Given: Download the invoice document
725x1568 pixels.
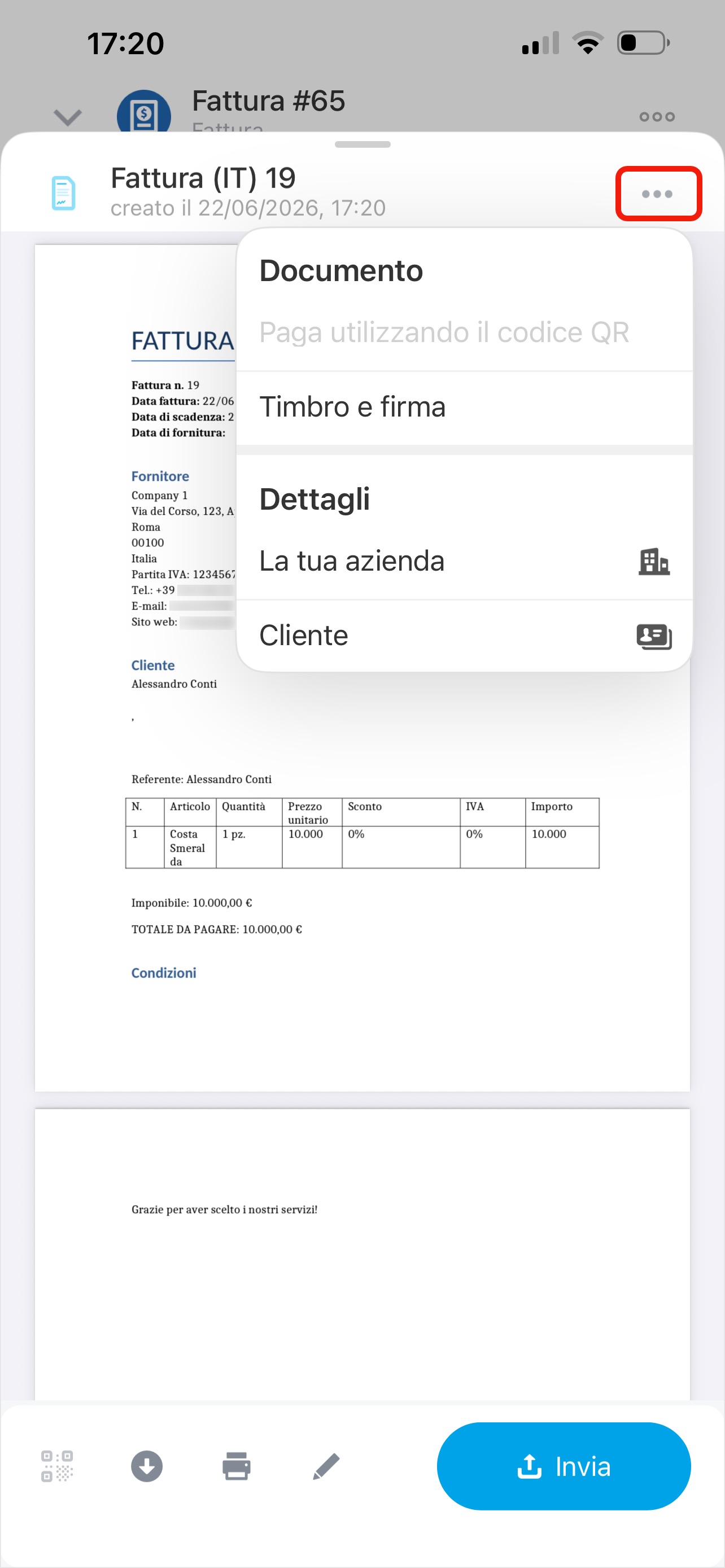Looking at the screenshot, I should (147, 1466).
